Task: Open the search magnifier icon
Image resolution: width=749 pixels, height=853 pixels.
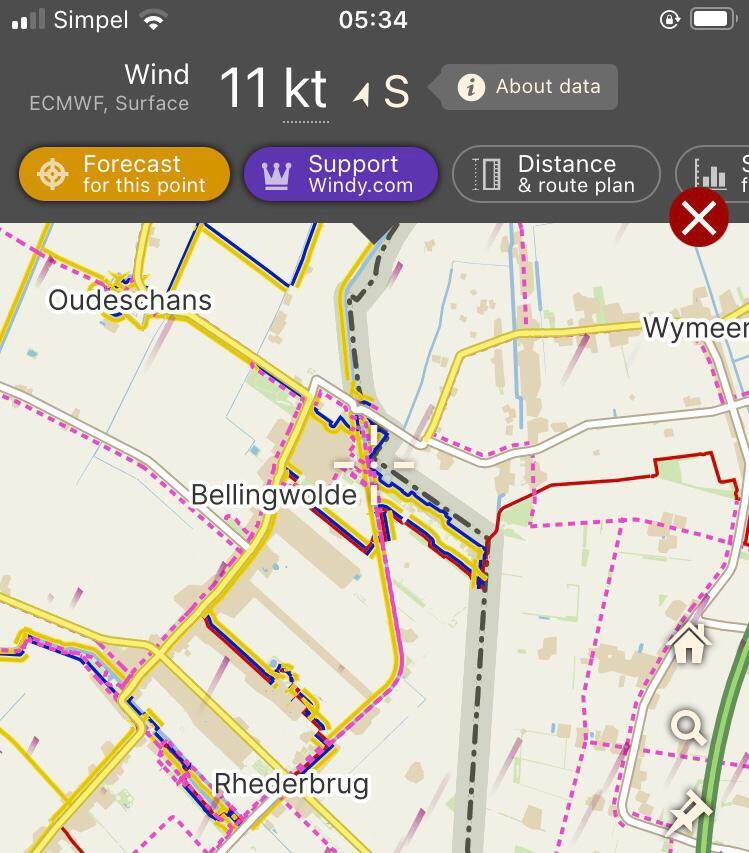Action: pos(688,728)
